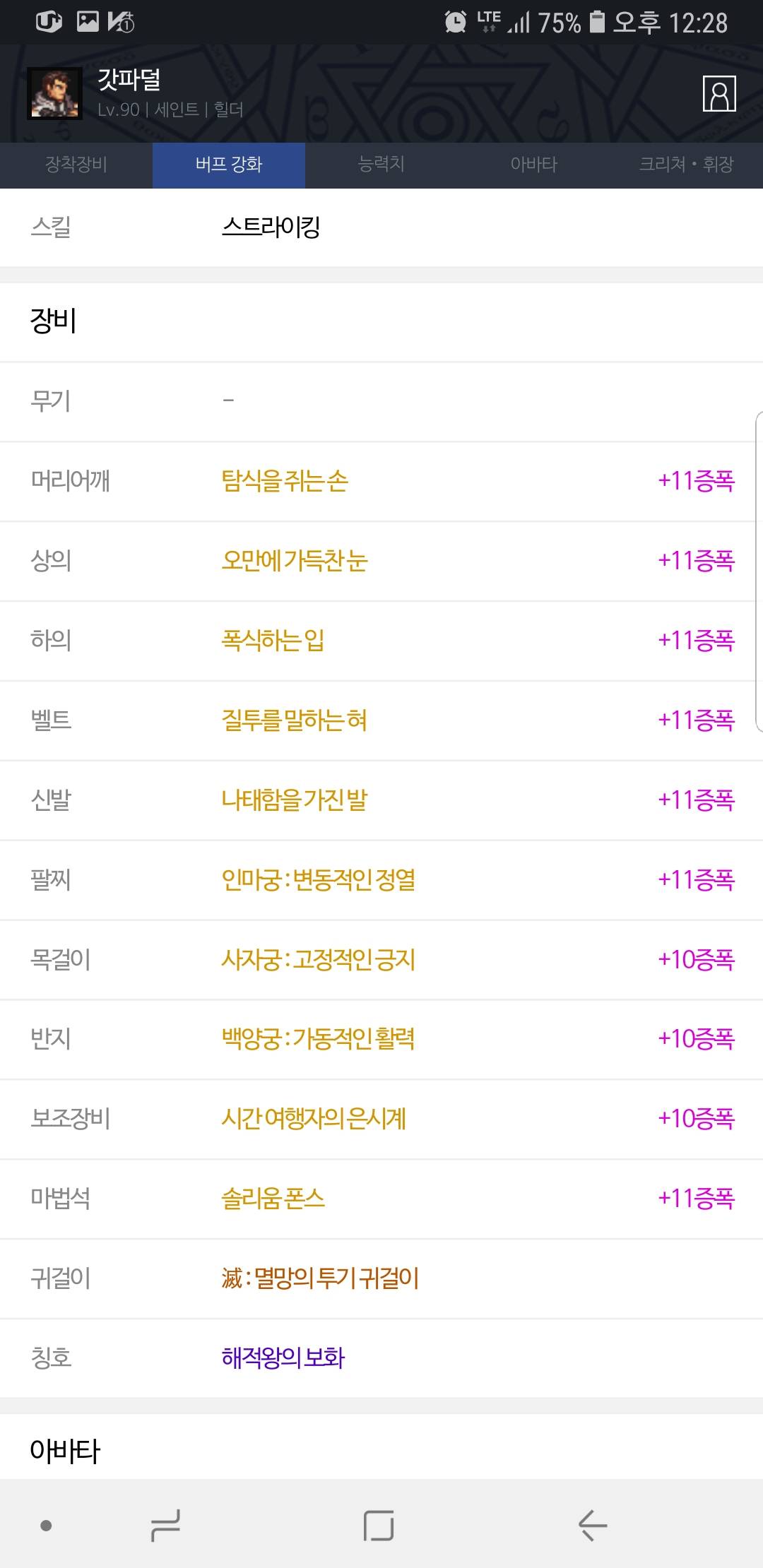Select the 버프 강화 tab
Image resolution: width=763 pixels, height=1568 pixels.
pyautogui.click(x=229, y=165)
